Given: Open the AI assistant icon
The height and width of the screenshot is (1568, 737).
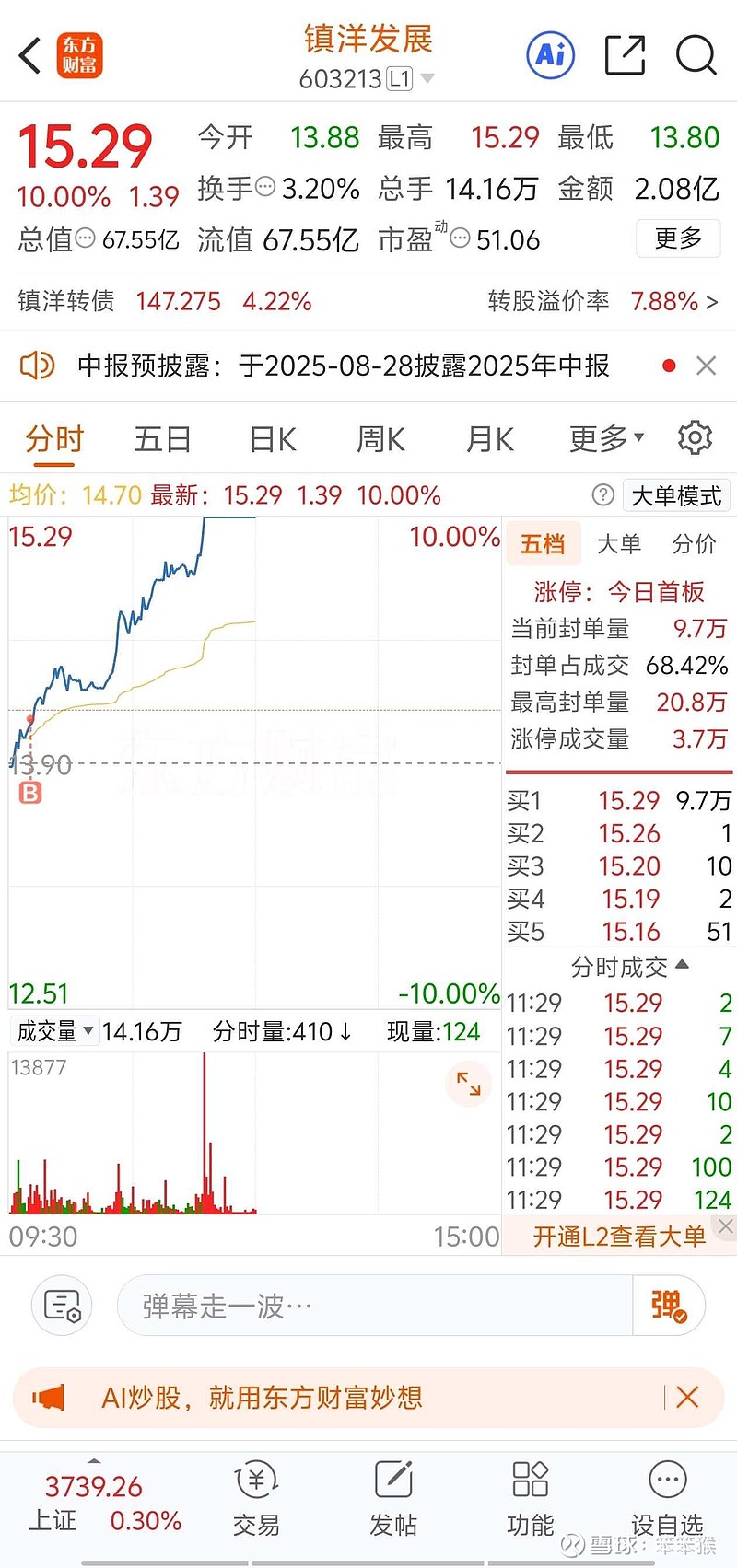Looking at the screenshot, I should click(551, 55).
